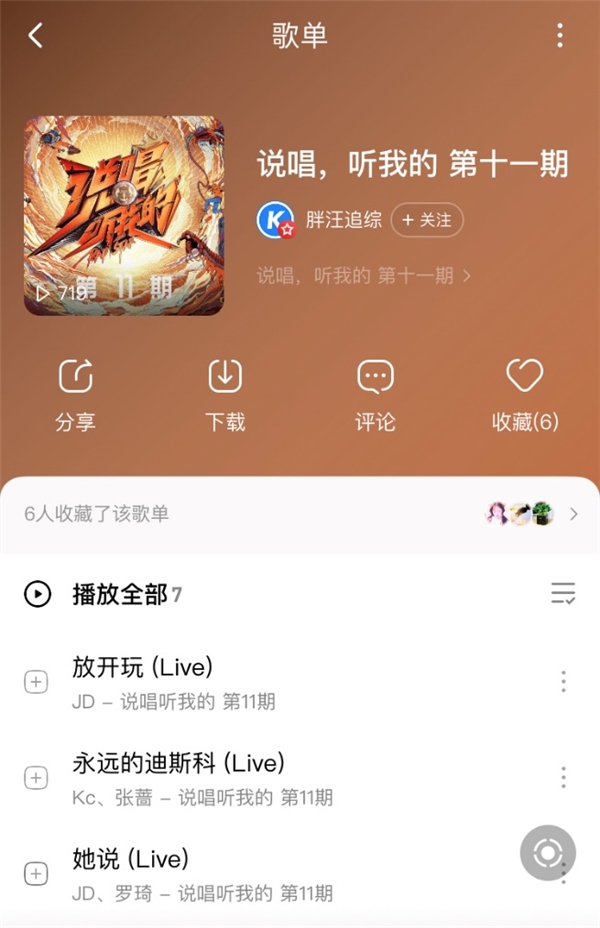Screen dimensions: 600x928
Task: Share this playlist
Action: coord(75,394)
